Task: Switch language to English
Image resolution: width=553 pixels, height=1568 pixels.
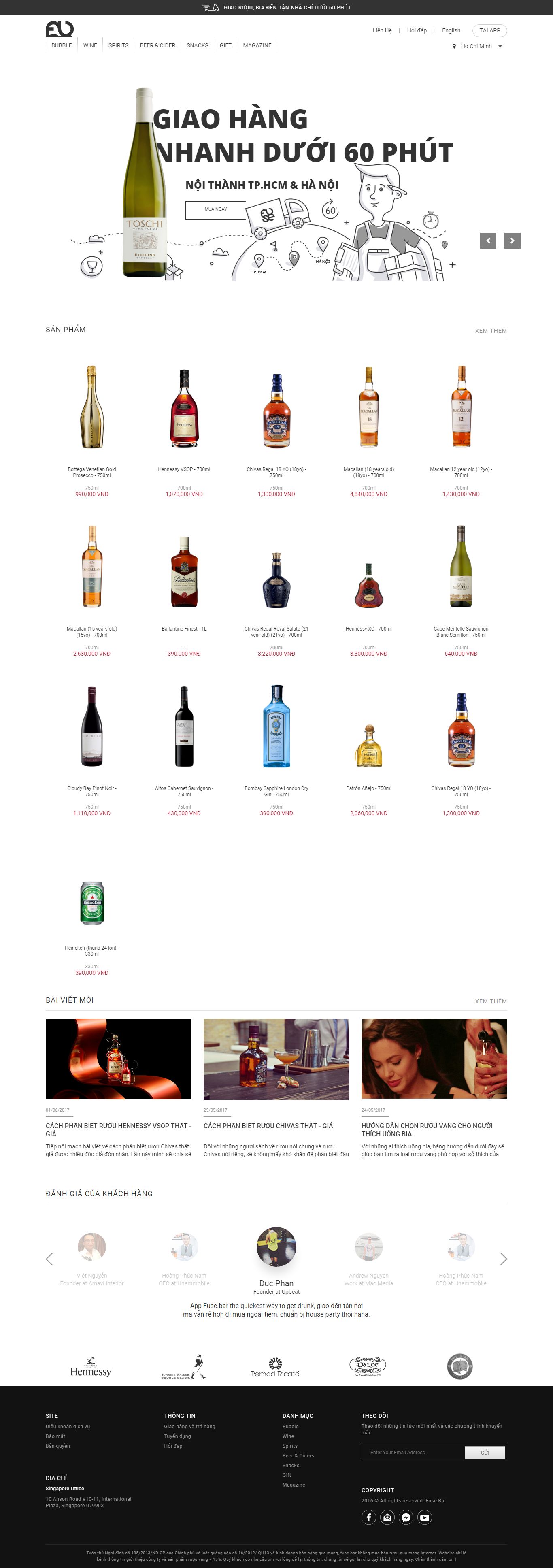Action: click(451, 30)
